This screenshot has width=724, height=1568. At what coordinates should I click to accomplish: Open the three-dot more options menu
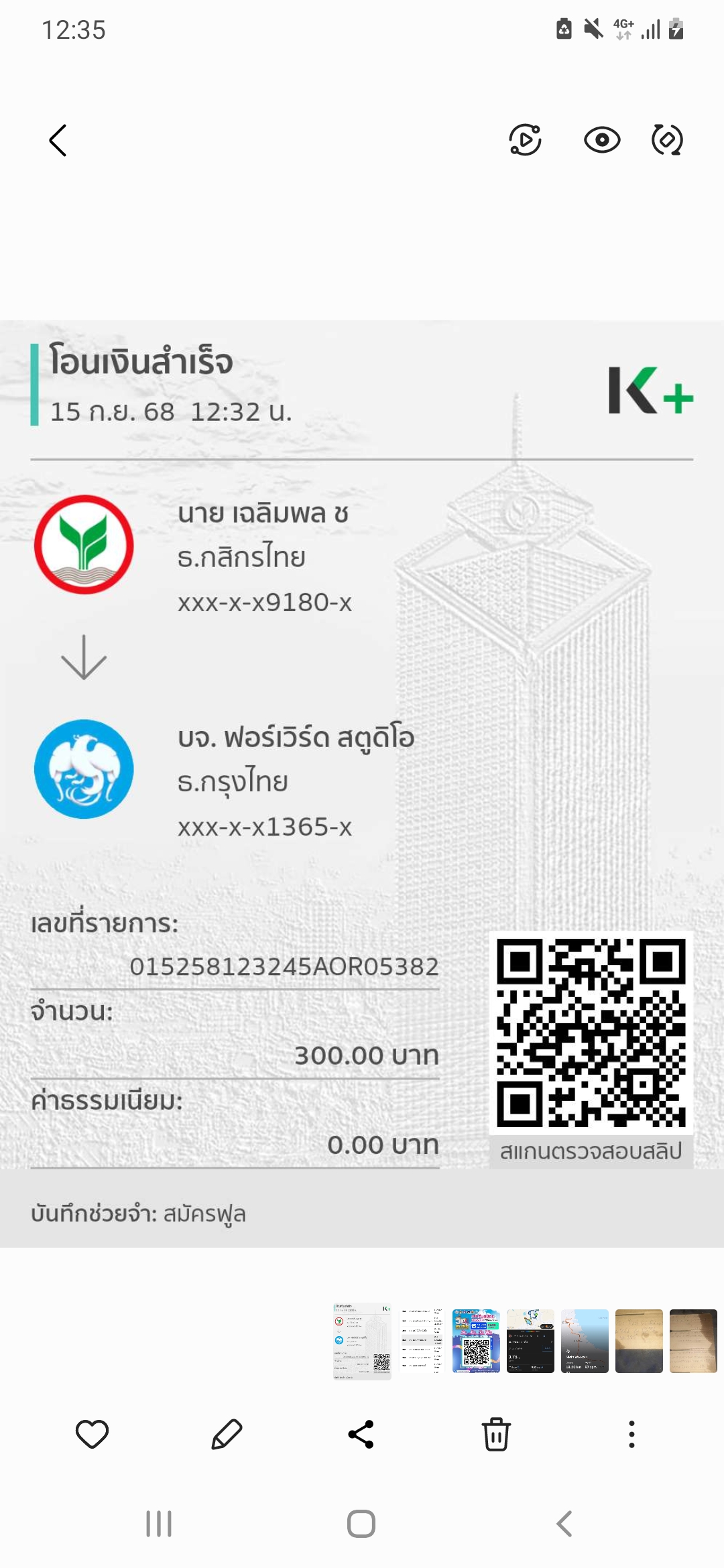[x=631, y=1435]
